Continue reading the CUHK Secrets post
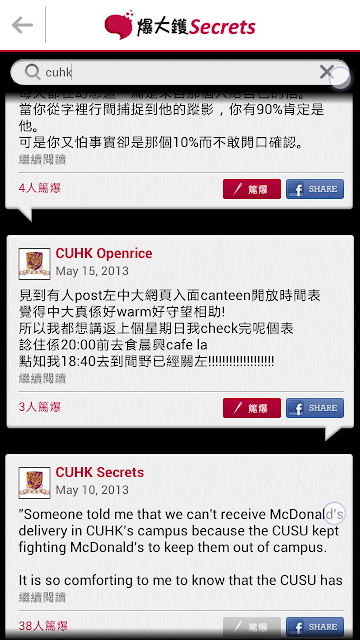The image size is (360, 640). [42, 598]
